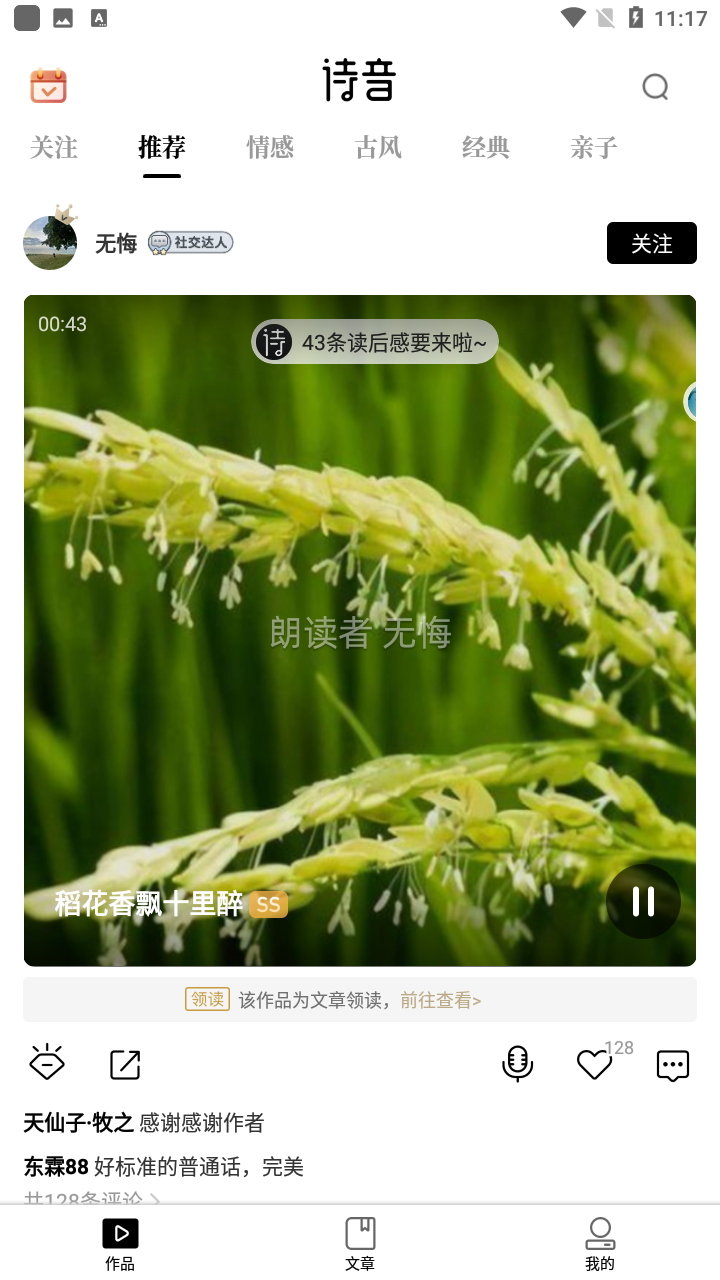The image size is (720, 1280).
Task: Open the 前往查看 article link
Action: [x=441, y=1000]
